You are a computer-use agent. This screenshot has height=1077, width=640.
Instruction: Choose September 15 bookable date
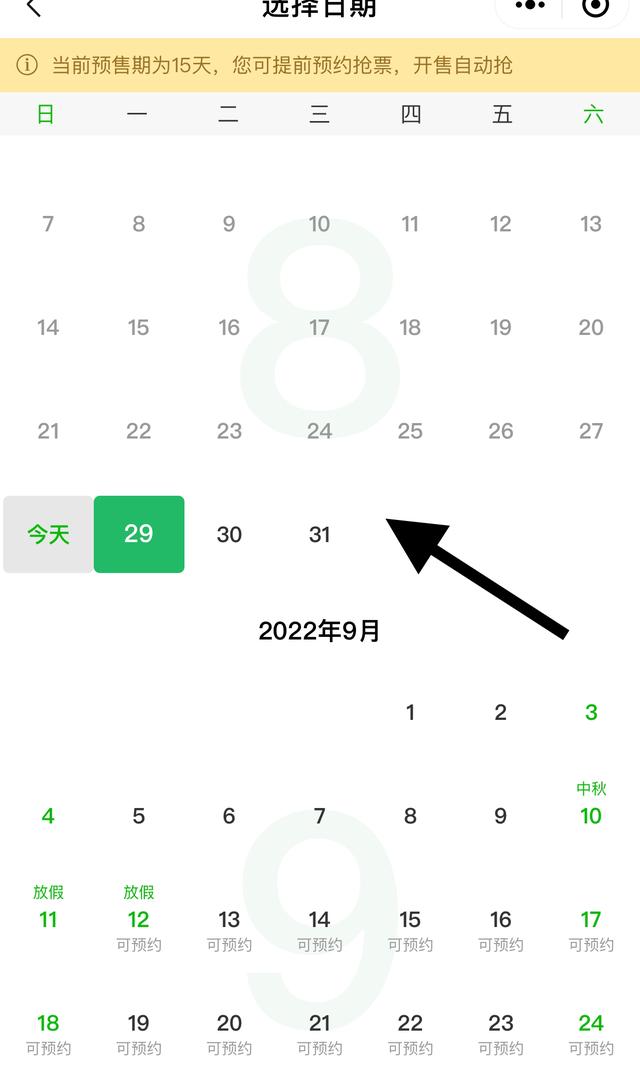pos(410,929)
